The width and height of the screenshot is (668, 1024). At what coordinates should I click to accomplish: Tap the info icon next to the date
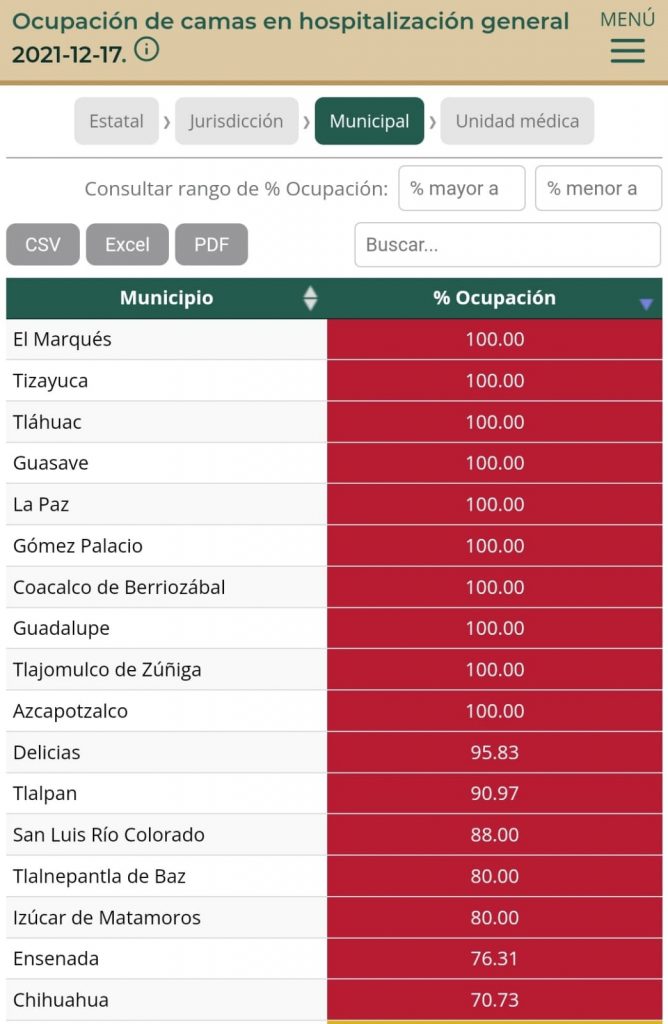146,50
